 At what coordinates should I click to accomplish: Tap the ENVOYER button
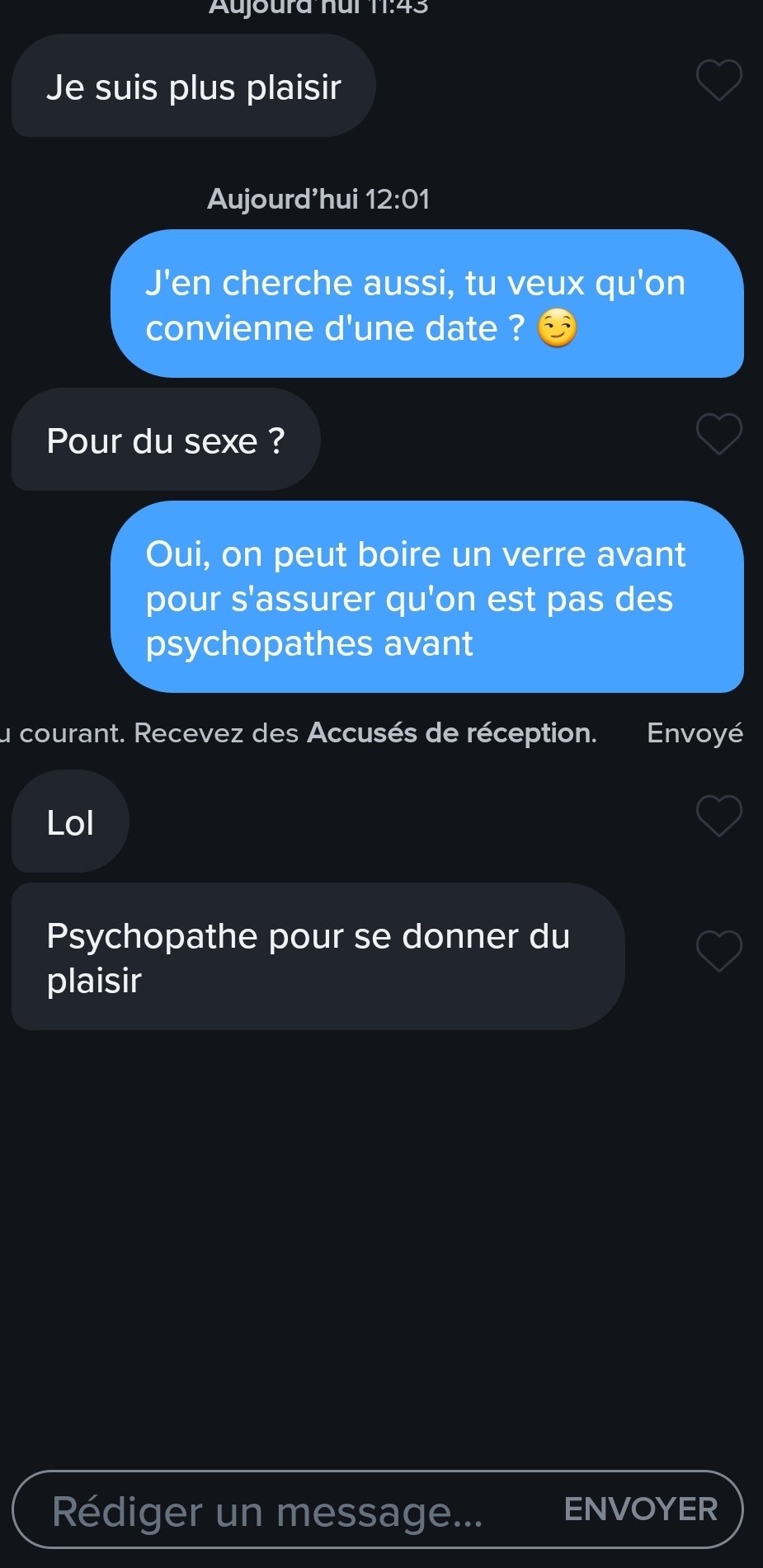[x=641, y=1509]
